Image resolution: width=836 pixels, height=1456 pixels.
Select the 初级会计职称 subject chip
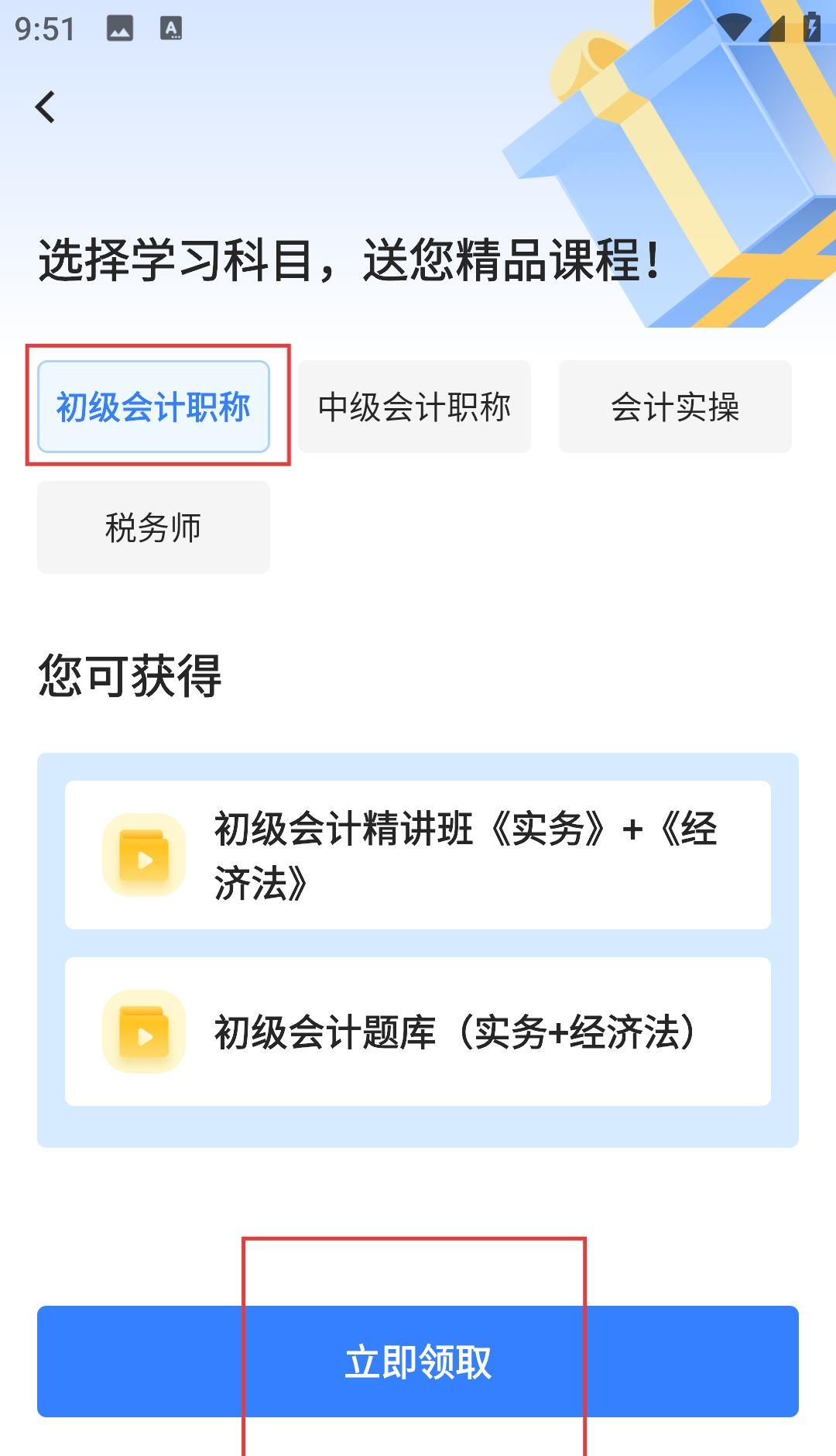point(155,406)
